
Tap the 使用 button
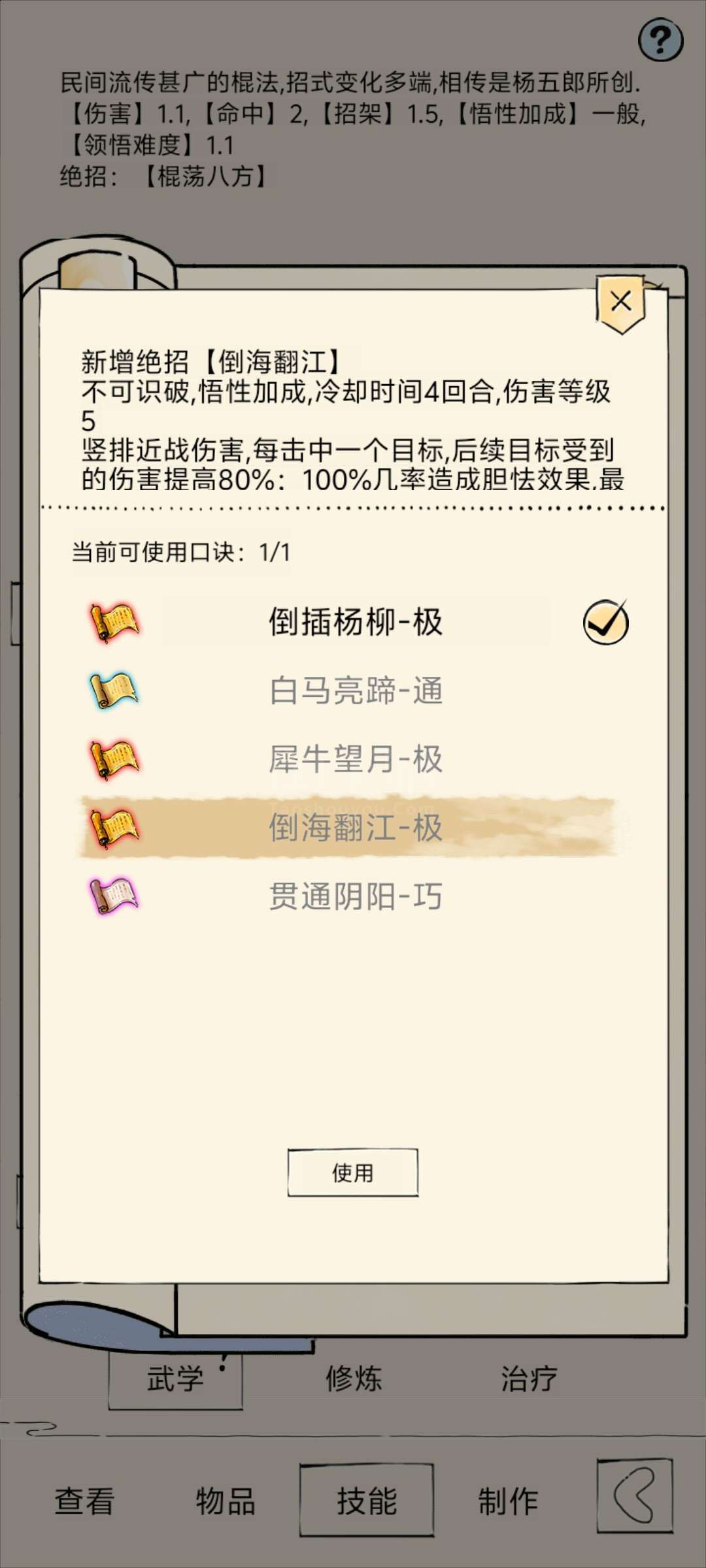click(353, 1173)
